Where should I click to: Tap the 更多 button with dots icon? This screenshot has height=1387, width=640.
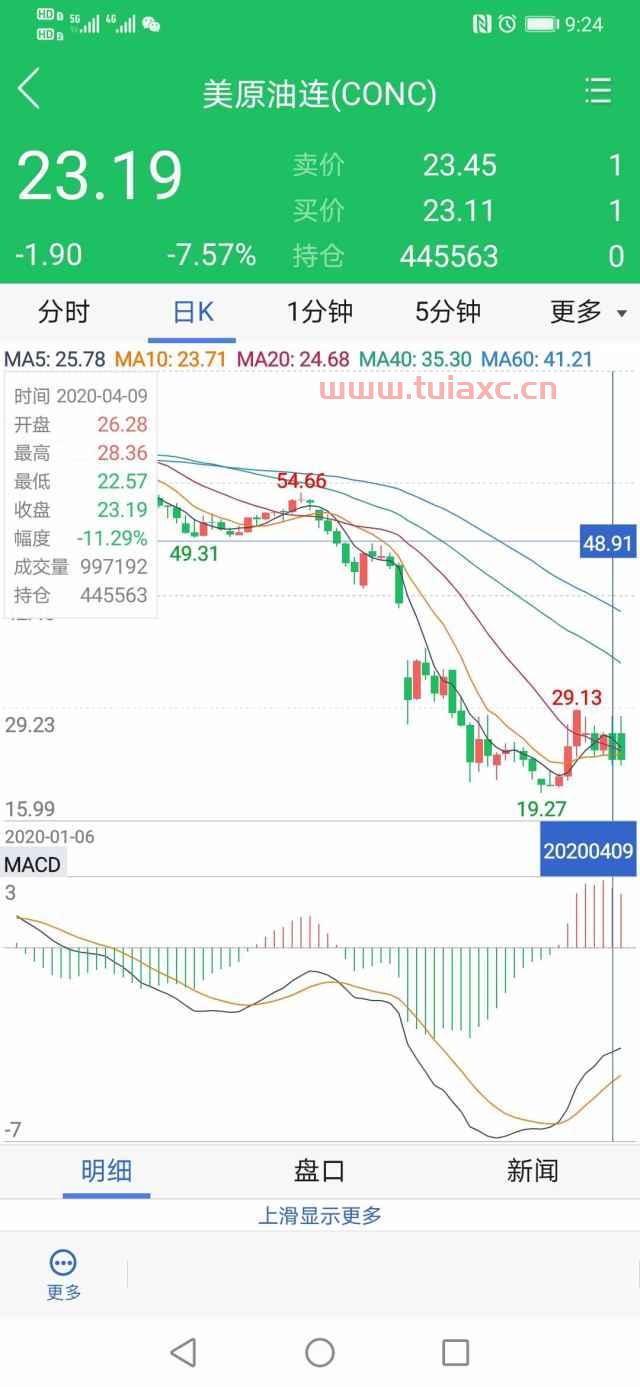point(63,1273)
